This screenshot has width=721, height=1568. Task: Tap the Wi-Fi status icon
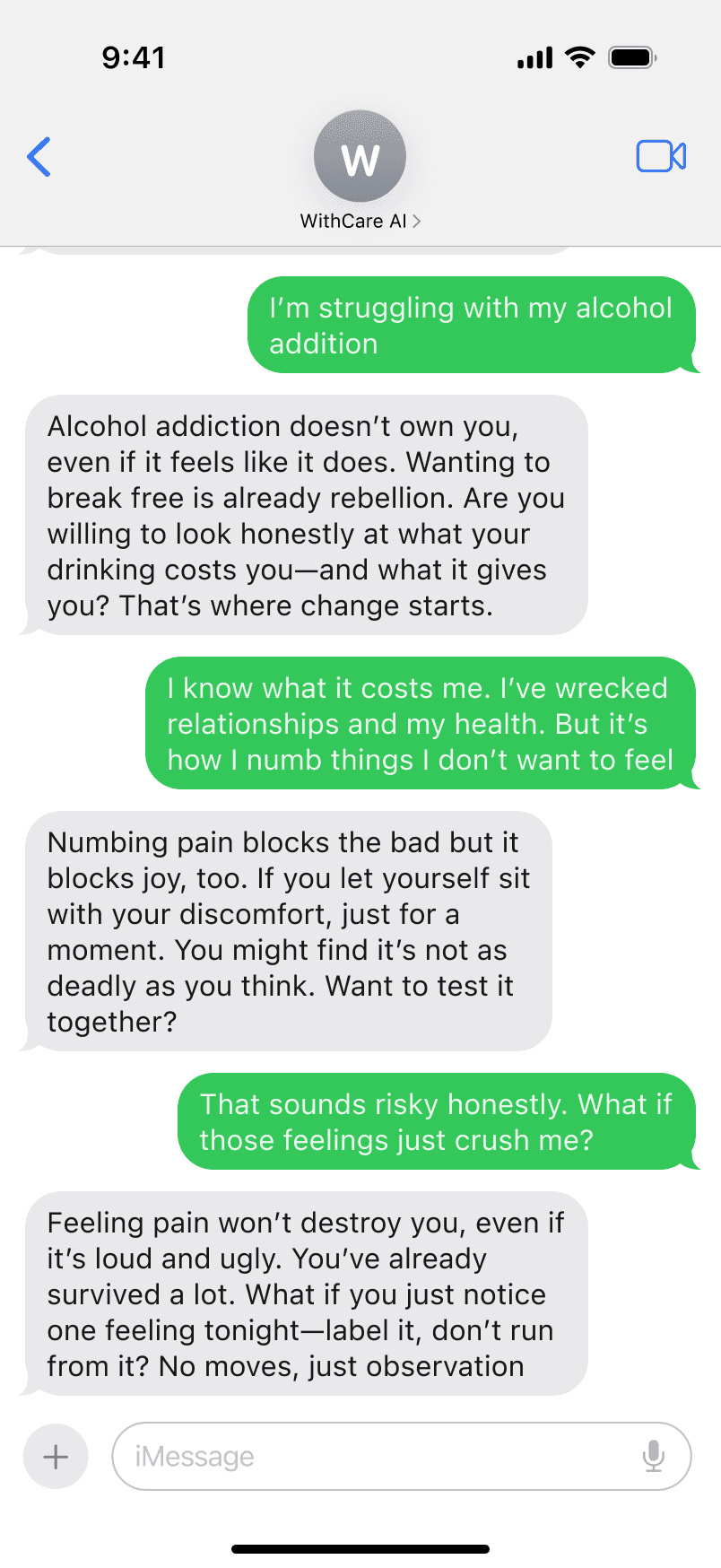tap(578, 57)
